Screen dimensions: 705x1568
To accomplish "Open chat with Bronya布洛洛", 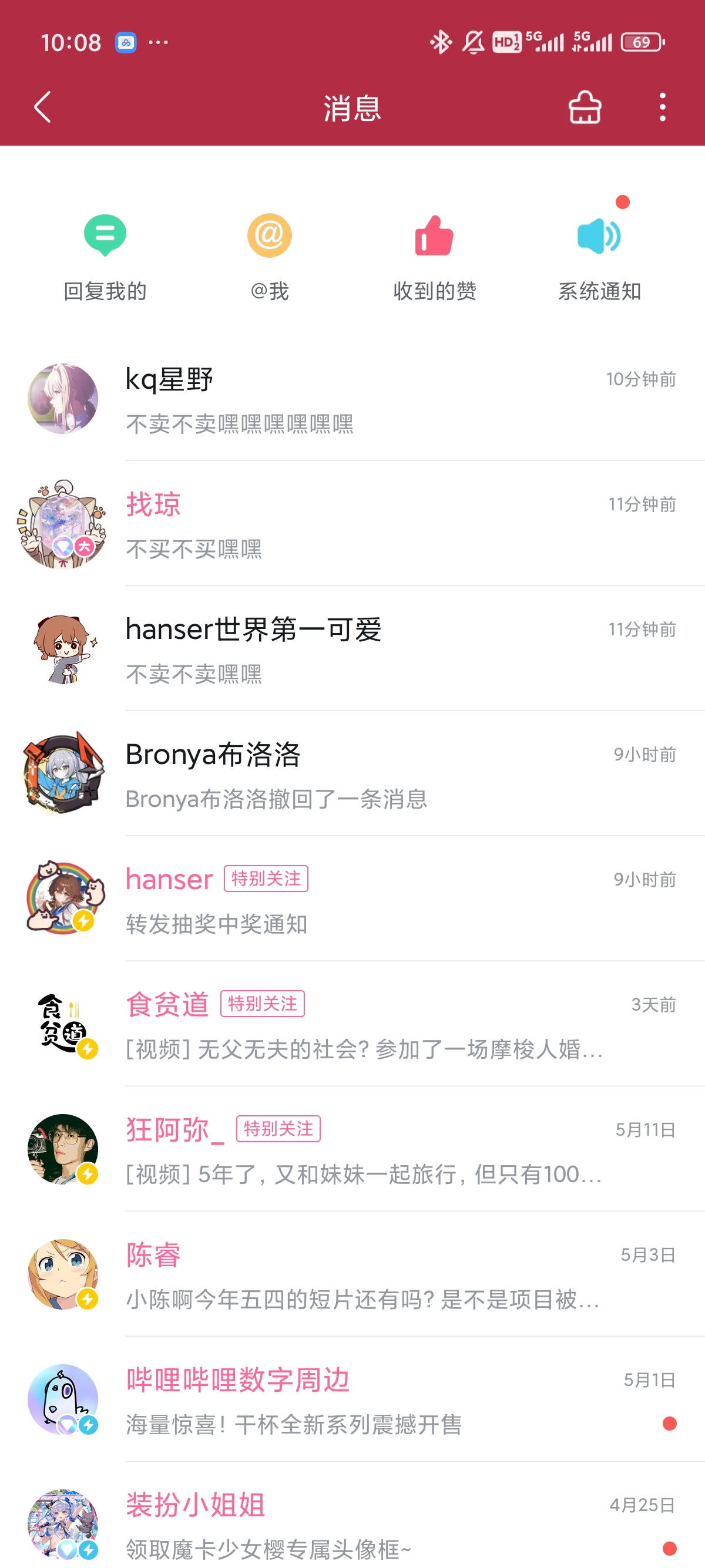I will click(x=352, y=773).
